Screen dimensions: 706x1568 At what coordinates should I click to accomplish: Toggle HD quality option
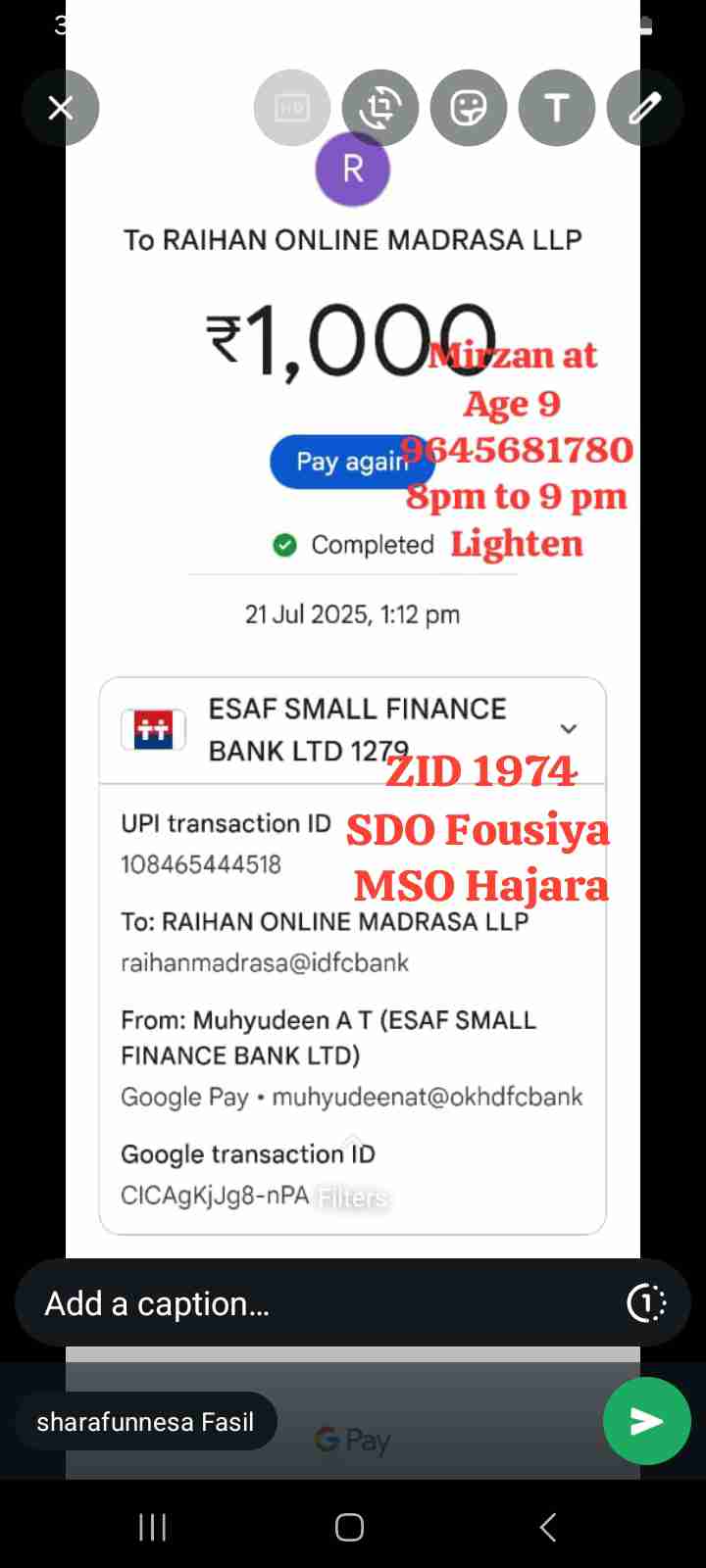point(292,108)
